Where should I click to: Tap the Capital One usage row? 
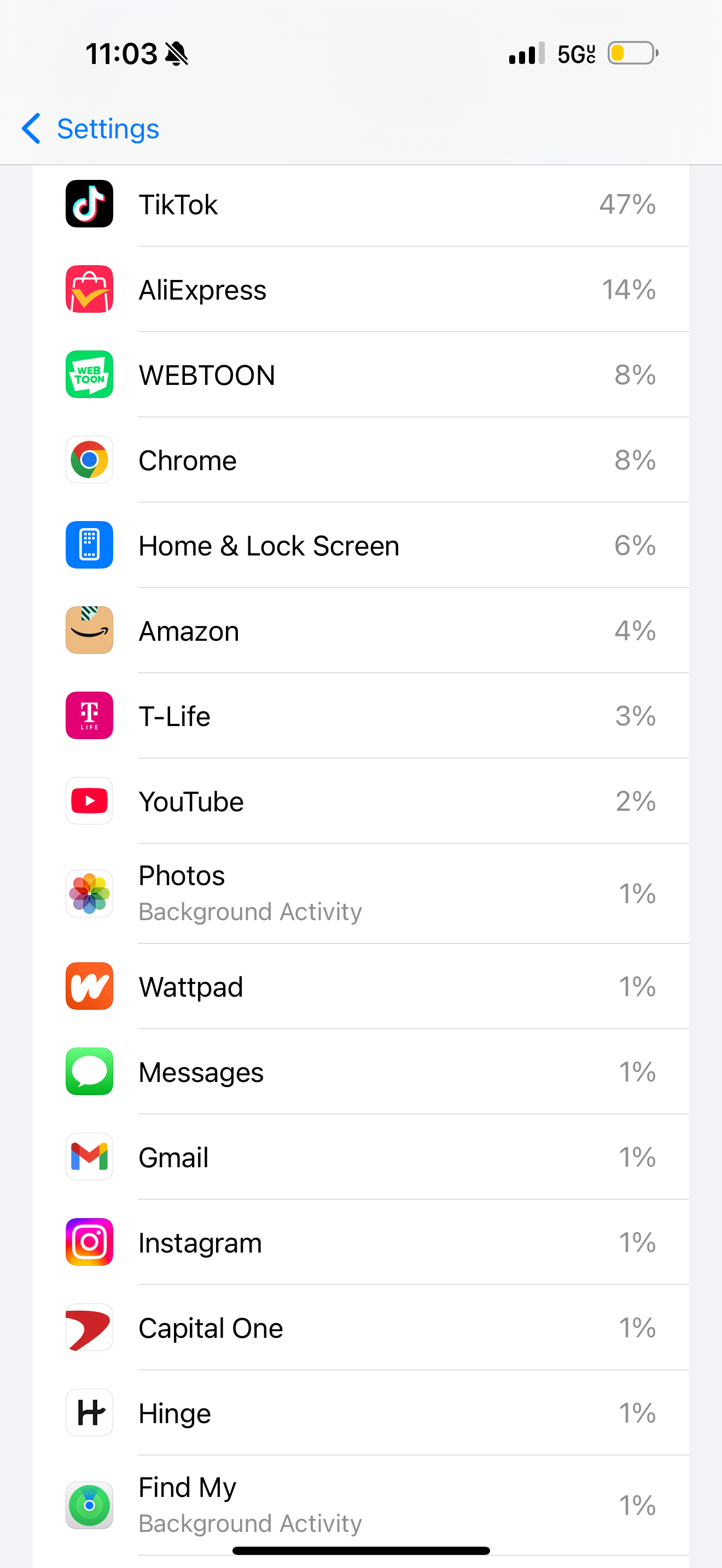pyautogui.click(x=360, y=1327)
